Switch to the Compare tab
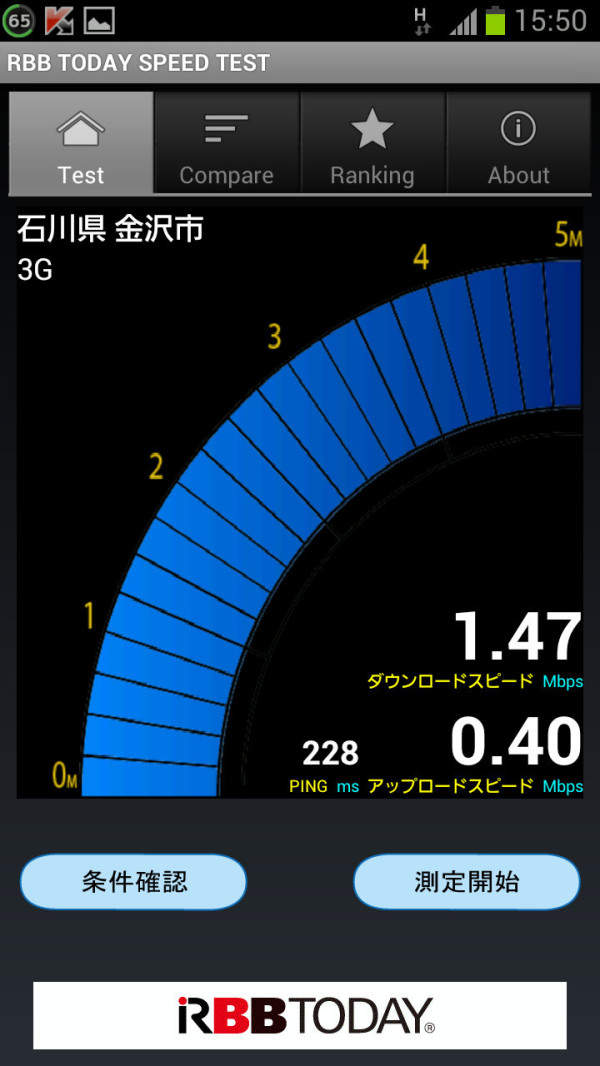Image resolution: width=600 pixels, height=1066 pixels. click(x=227, y=143)
